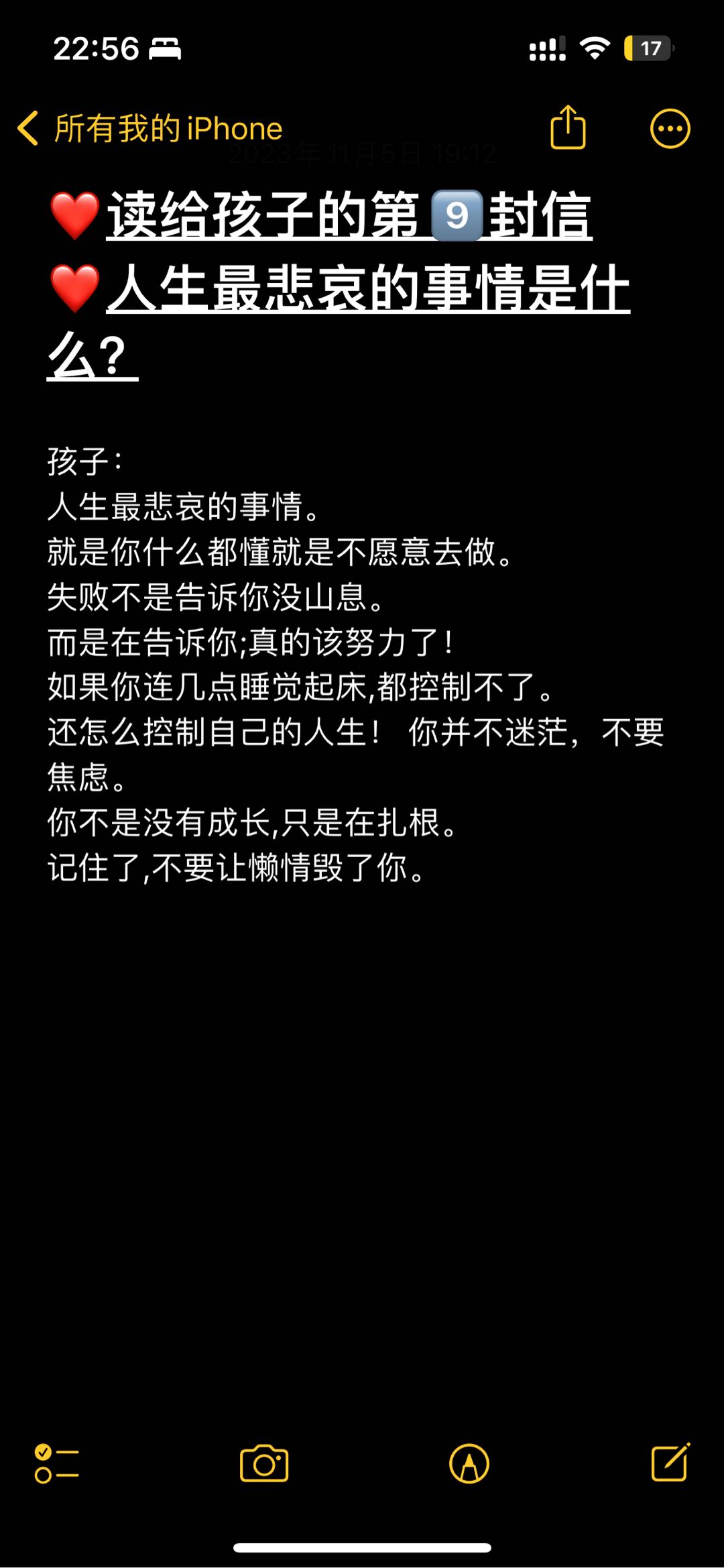
Task: Go back to 所有我的 iPhone folder
Action: (149, 128)
